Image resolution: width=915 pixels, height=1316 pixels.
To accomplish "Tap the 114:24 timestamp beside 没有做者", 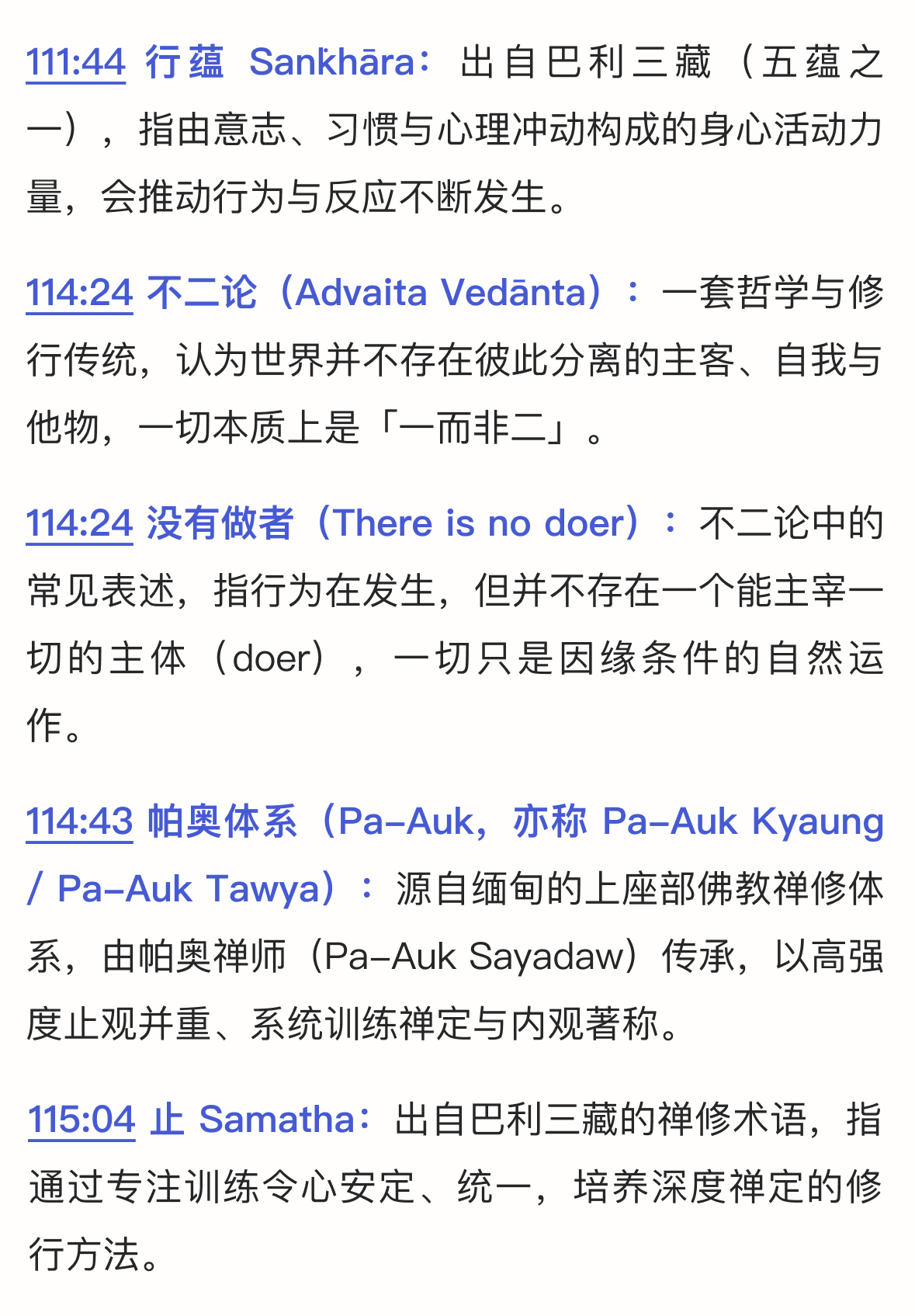I will 80,524.
